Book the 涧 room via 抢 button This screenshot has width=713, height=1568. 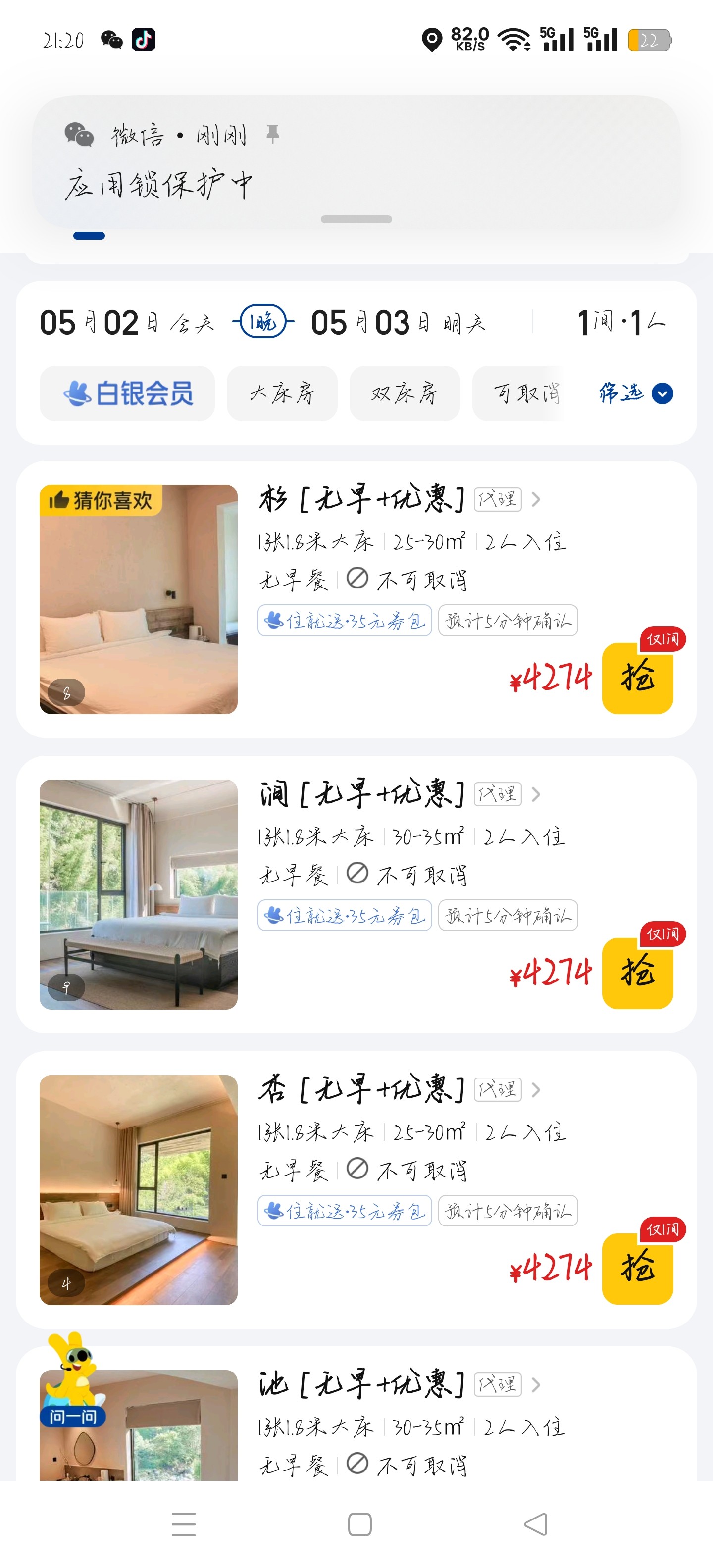pos(638,973)
